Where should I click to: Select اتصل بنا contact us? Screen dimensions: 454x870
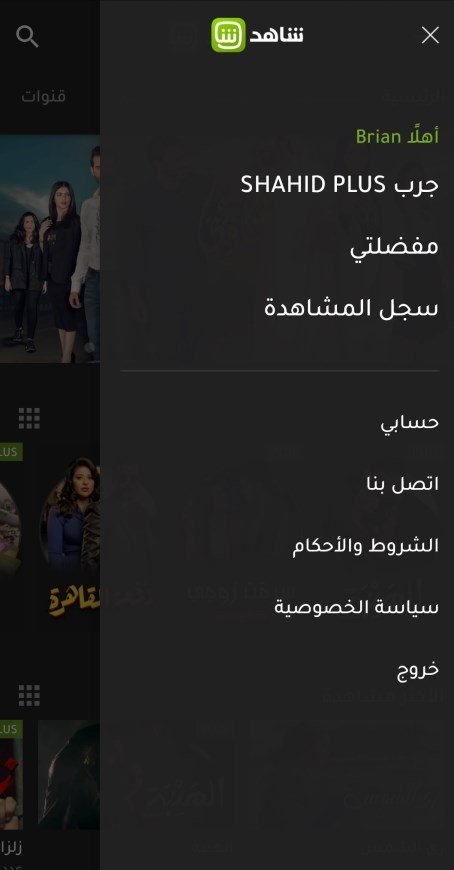[x=402, y=484]
